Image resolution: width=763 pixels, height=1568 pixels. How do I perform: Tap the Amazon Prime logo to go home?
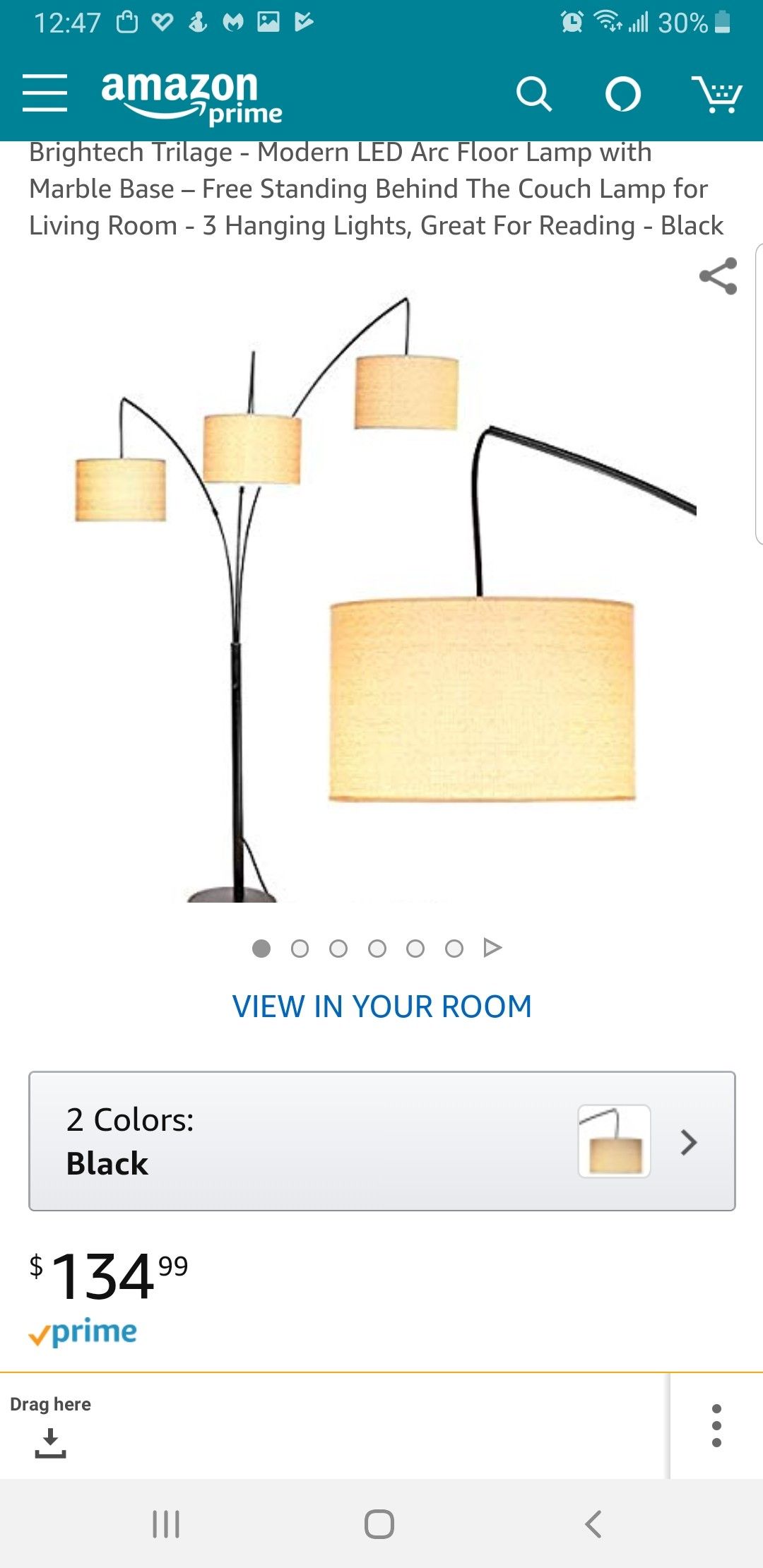point(191,97)
